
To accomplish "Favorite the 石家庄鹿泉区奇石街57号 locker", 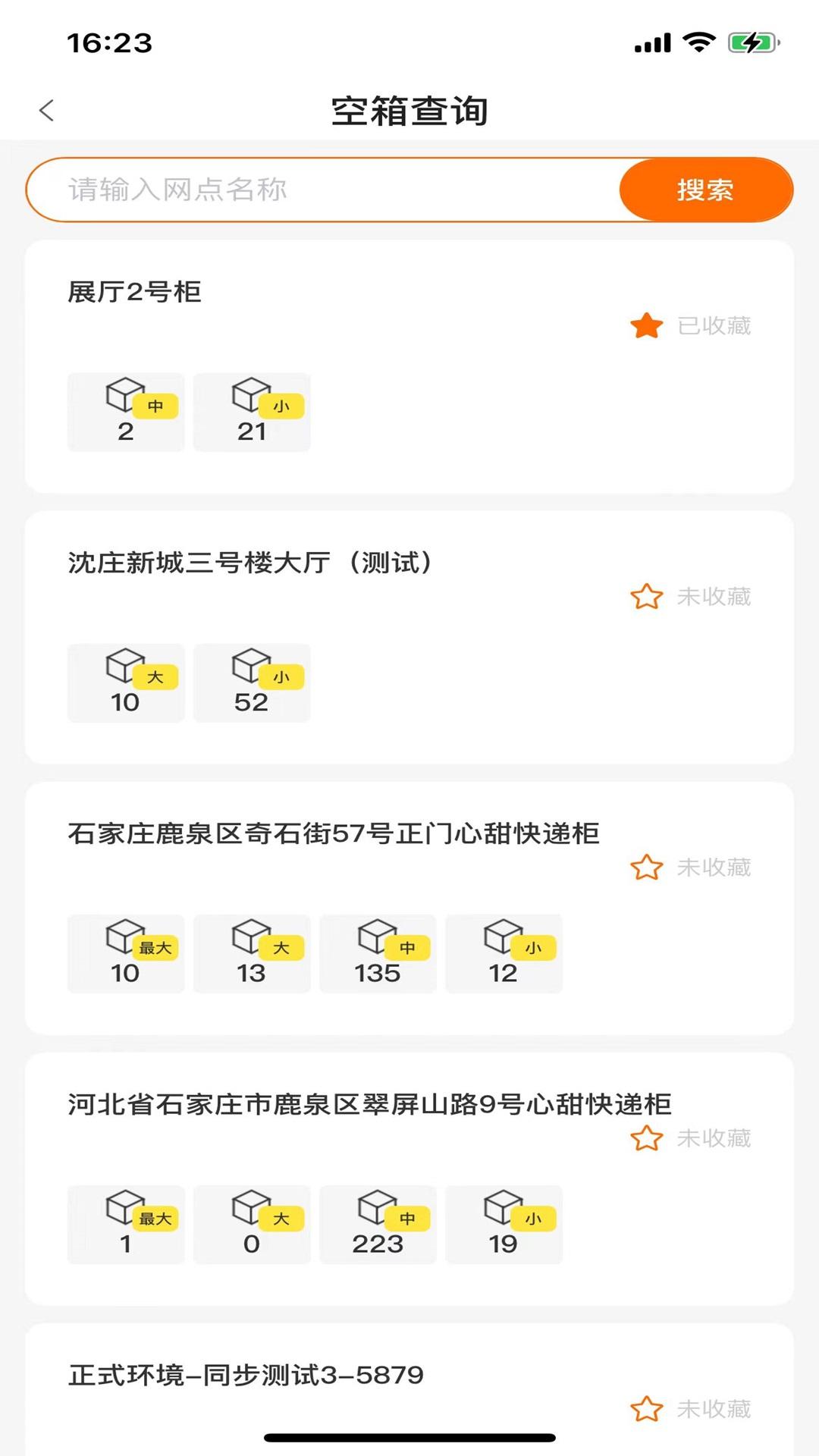I will coord(645,867).
